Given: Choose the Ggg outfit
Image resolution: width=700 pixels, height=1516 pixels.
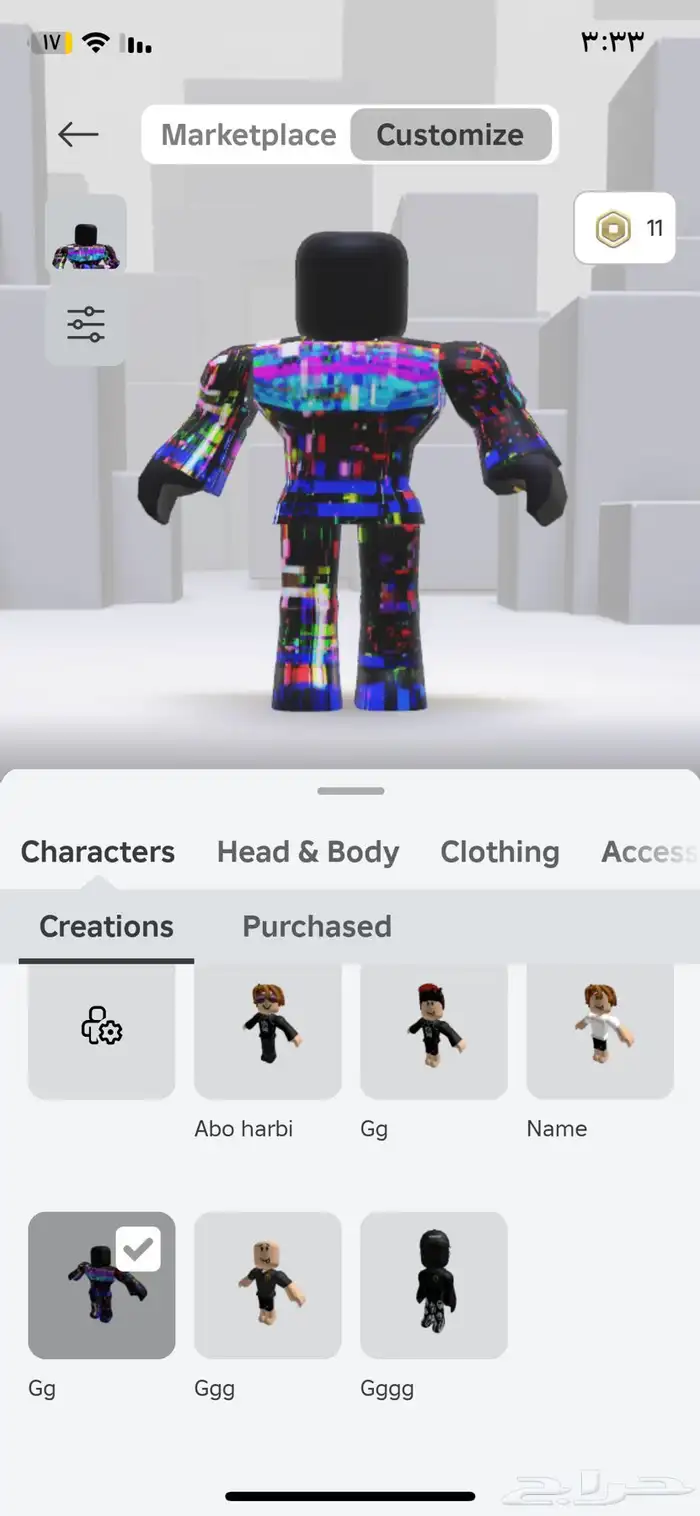Looking at the screenshot, I should [267, 1285].
